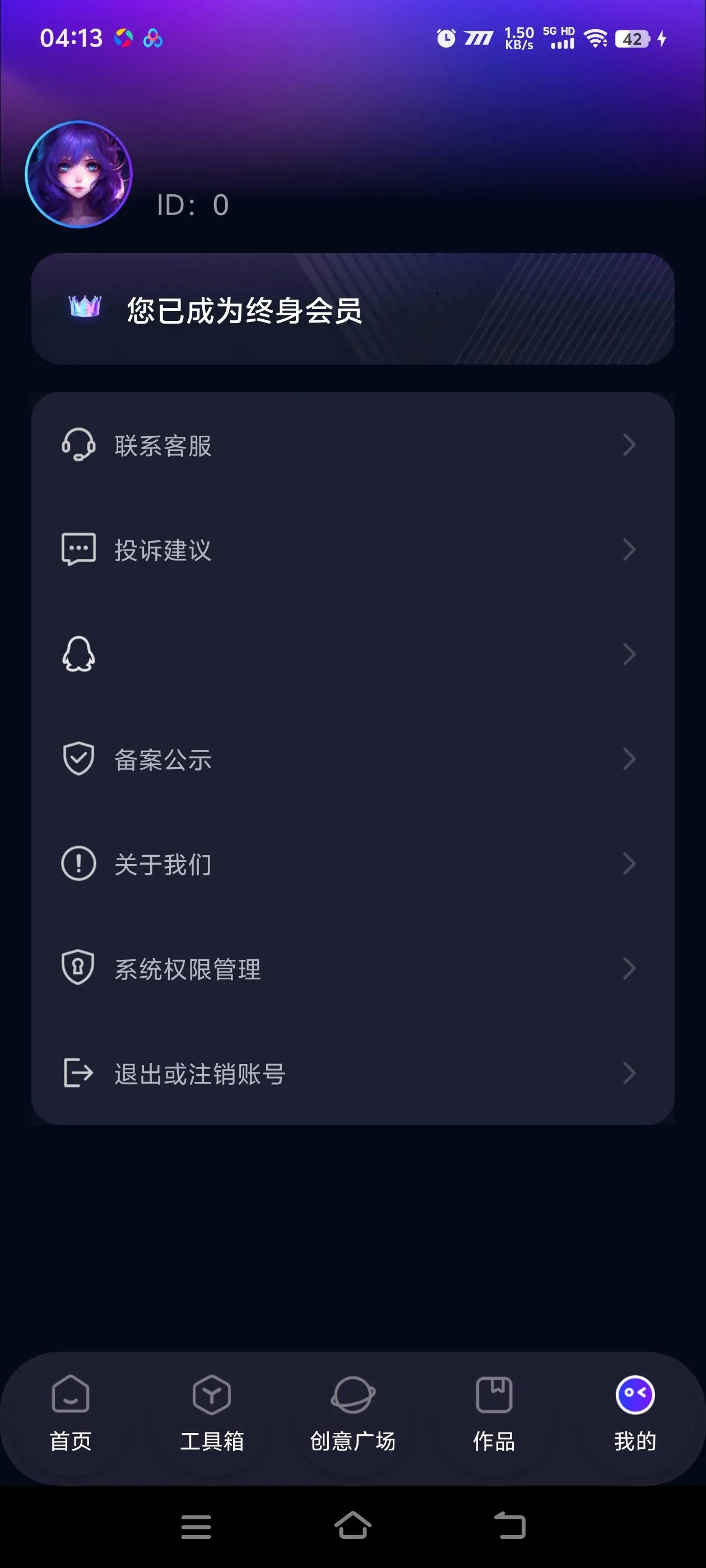
Task: Open the 我的 profile tab
Action: tap(634, 1412)
